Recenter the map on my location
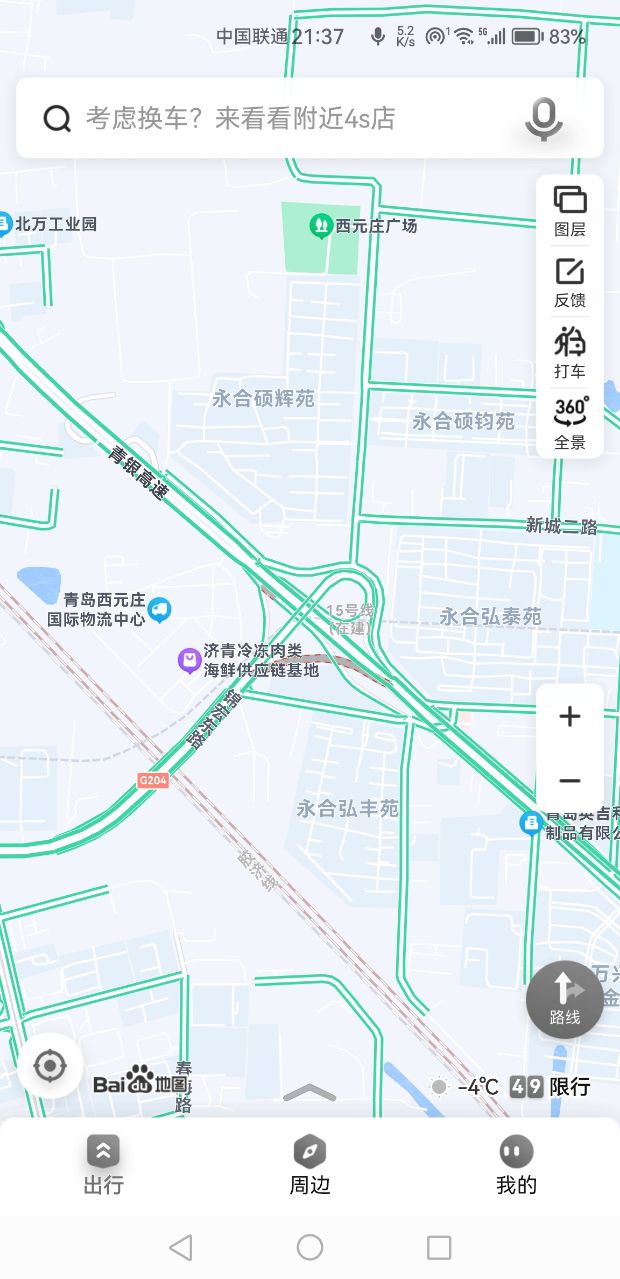620x1279 pixels. pos(50,1066)
